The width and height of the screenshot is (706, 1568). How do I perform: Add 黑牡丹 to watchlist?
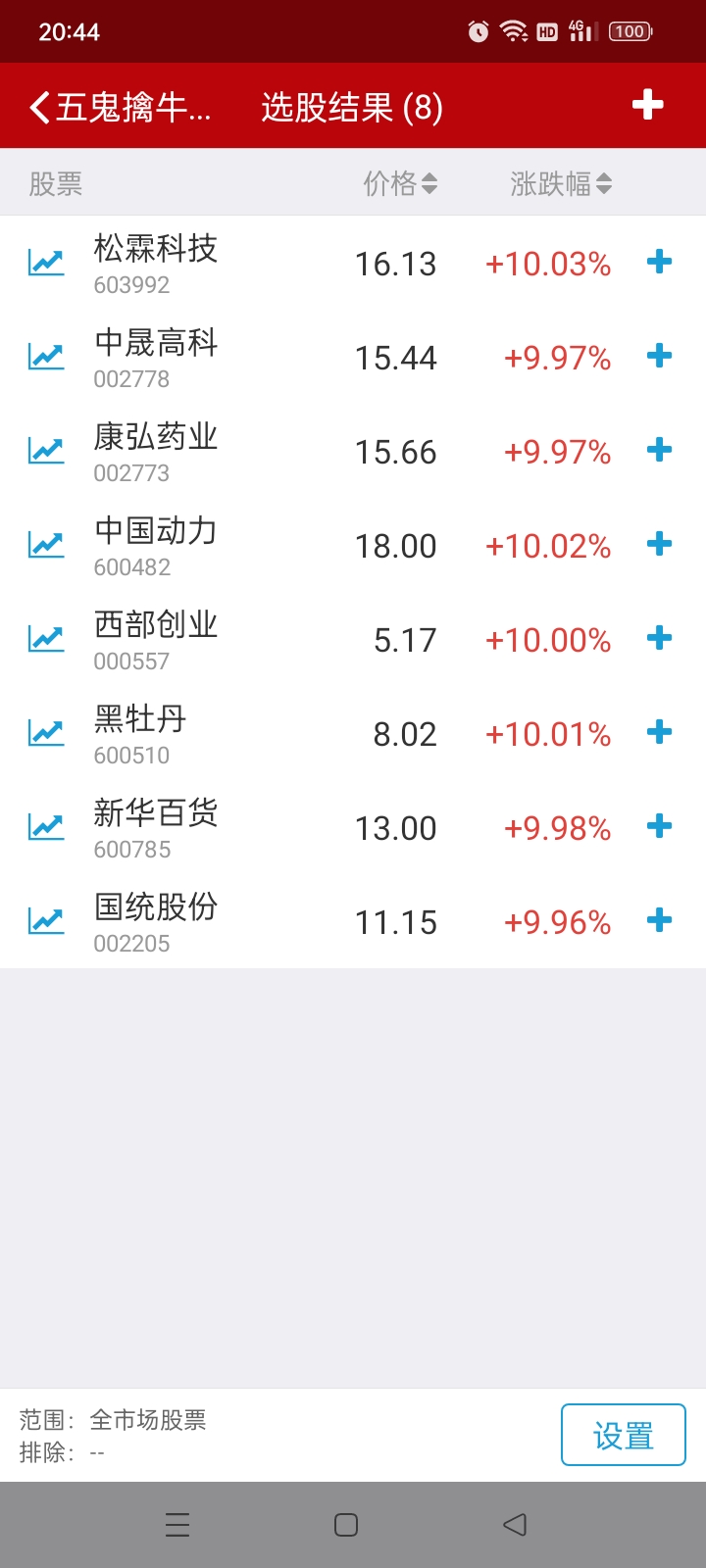pyautogui.click(x=660, y=732)
